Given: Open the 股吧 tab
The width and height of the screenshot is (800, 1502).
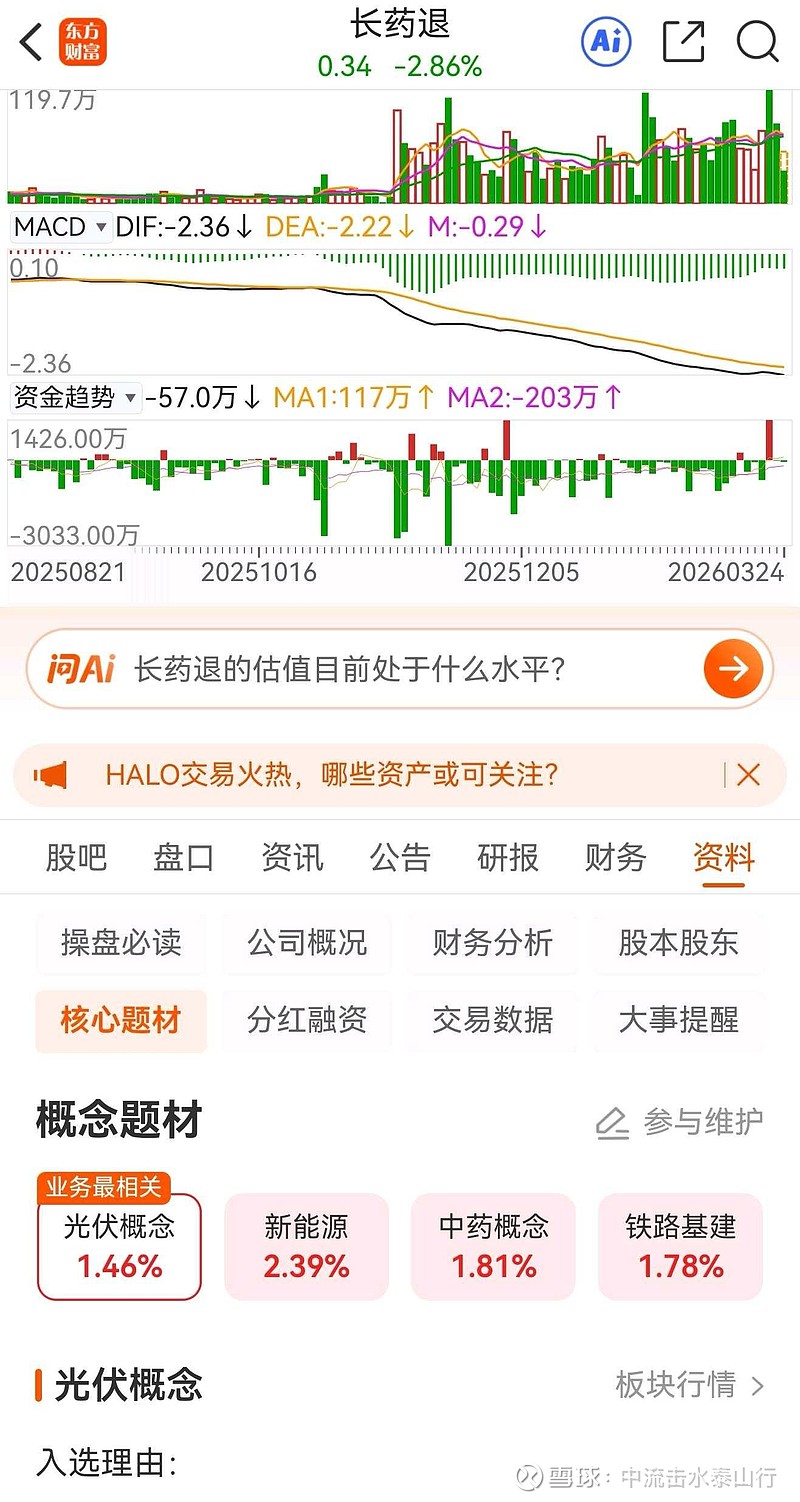Looking at the screenshot, I should tap(74, 858).
